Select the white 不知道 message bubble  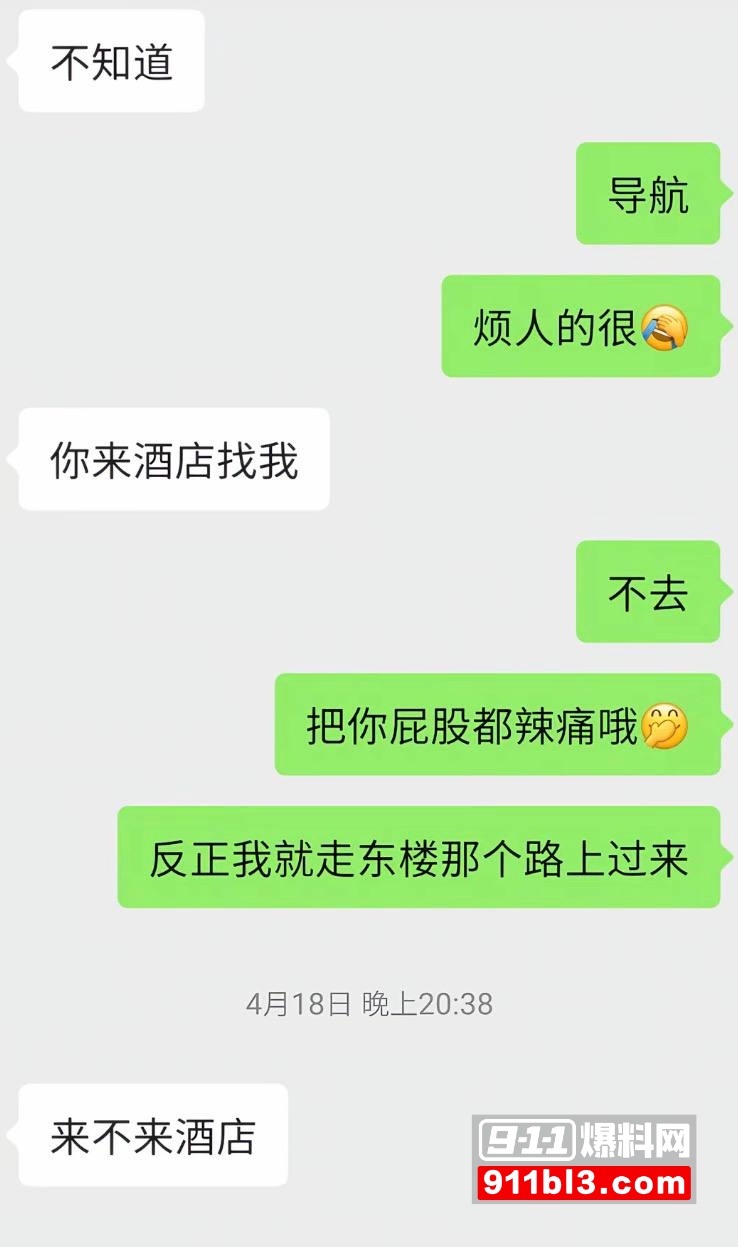[109, 60]
